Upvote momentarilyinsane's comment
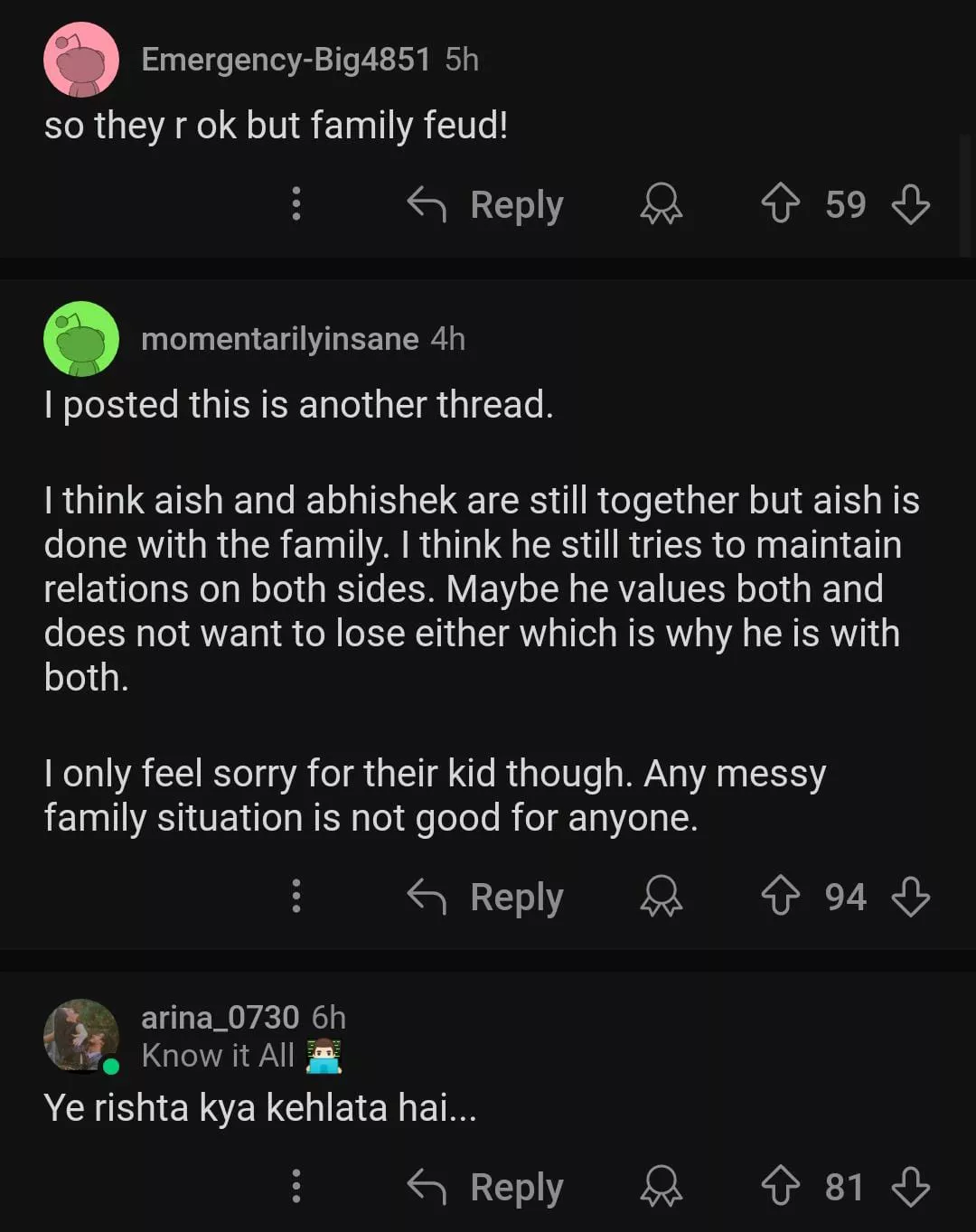The image size is (976, 1232). click(780, 897)
